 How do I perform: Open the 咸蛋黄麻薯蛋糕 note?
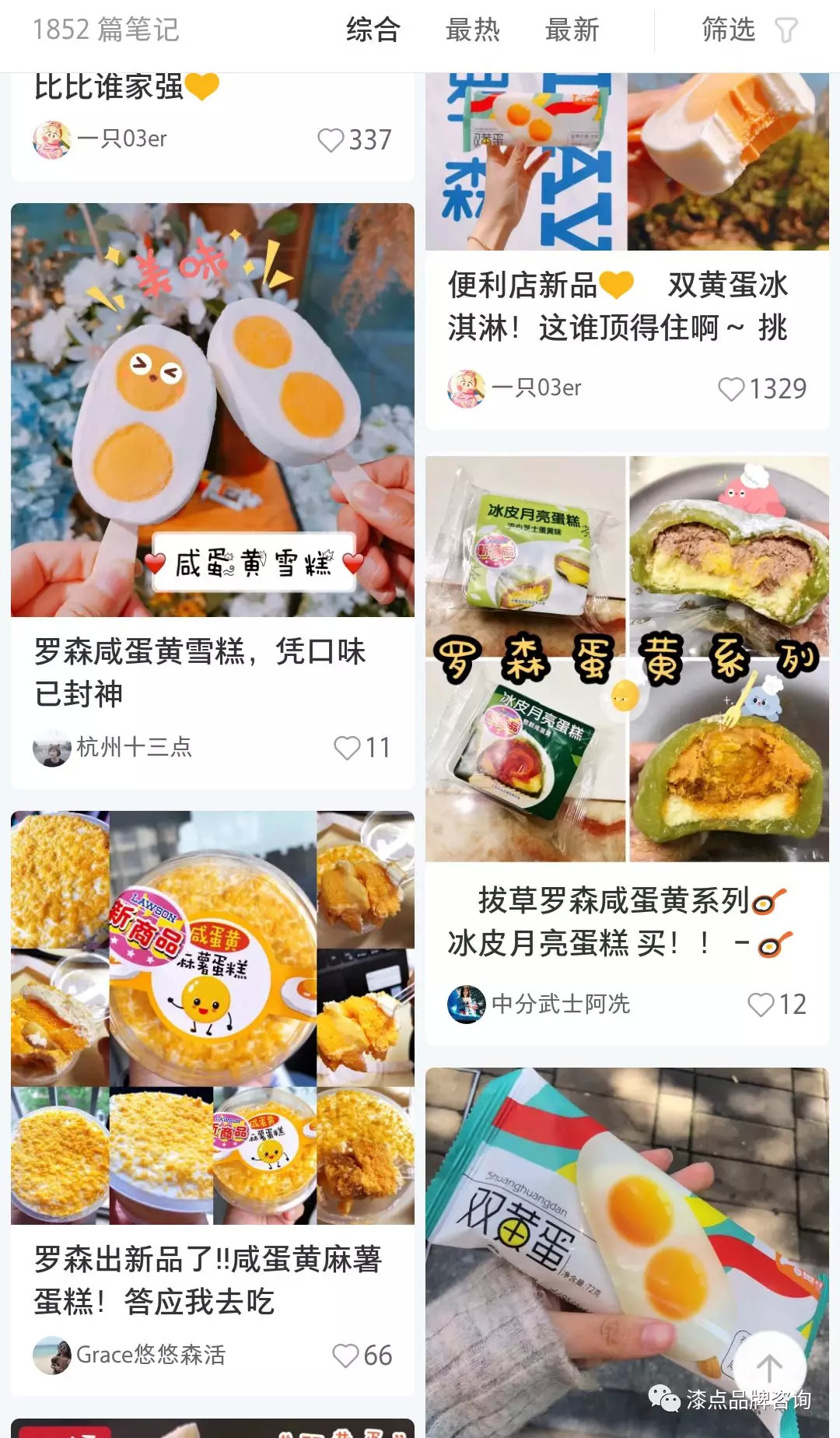pyautogui.click(x=212, y=1018)
